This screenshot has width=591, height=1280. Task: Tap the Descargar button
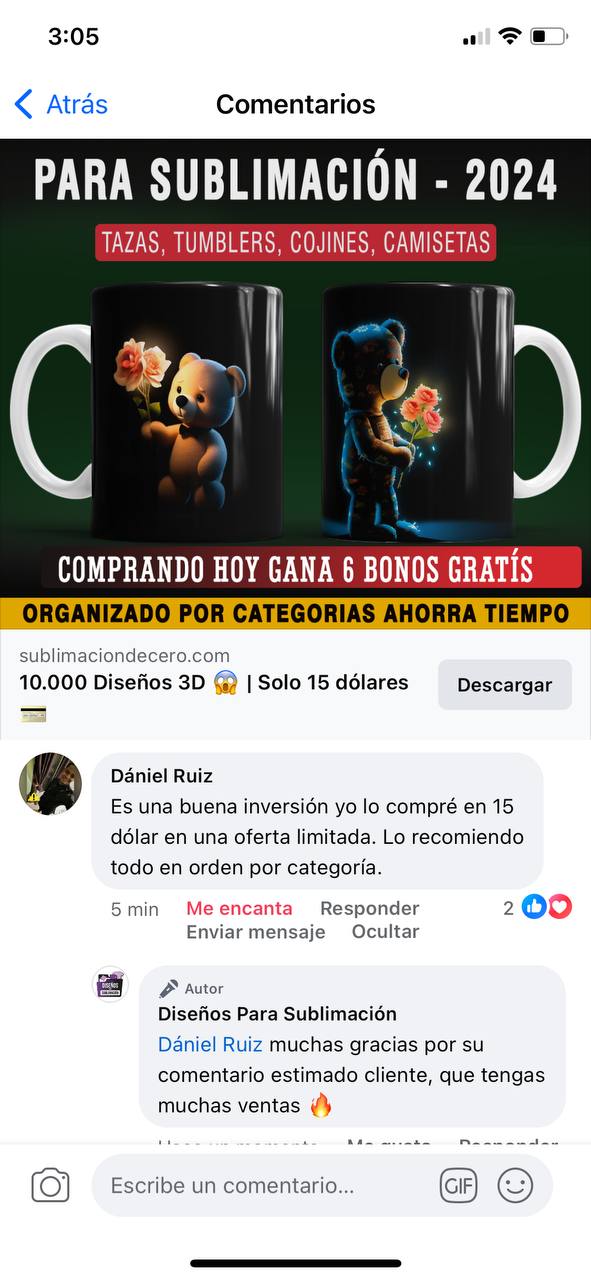(505, 685)
